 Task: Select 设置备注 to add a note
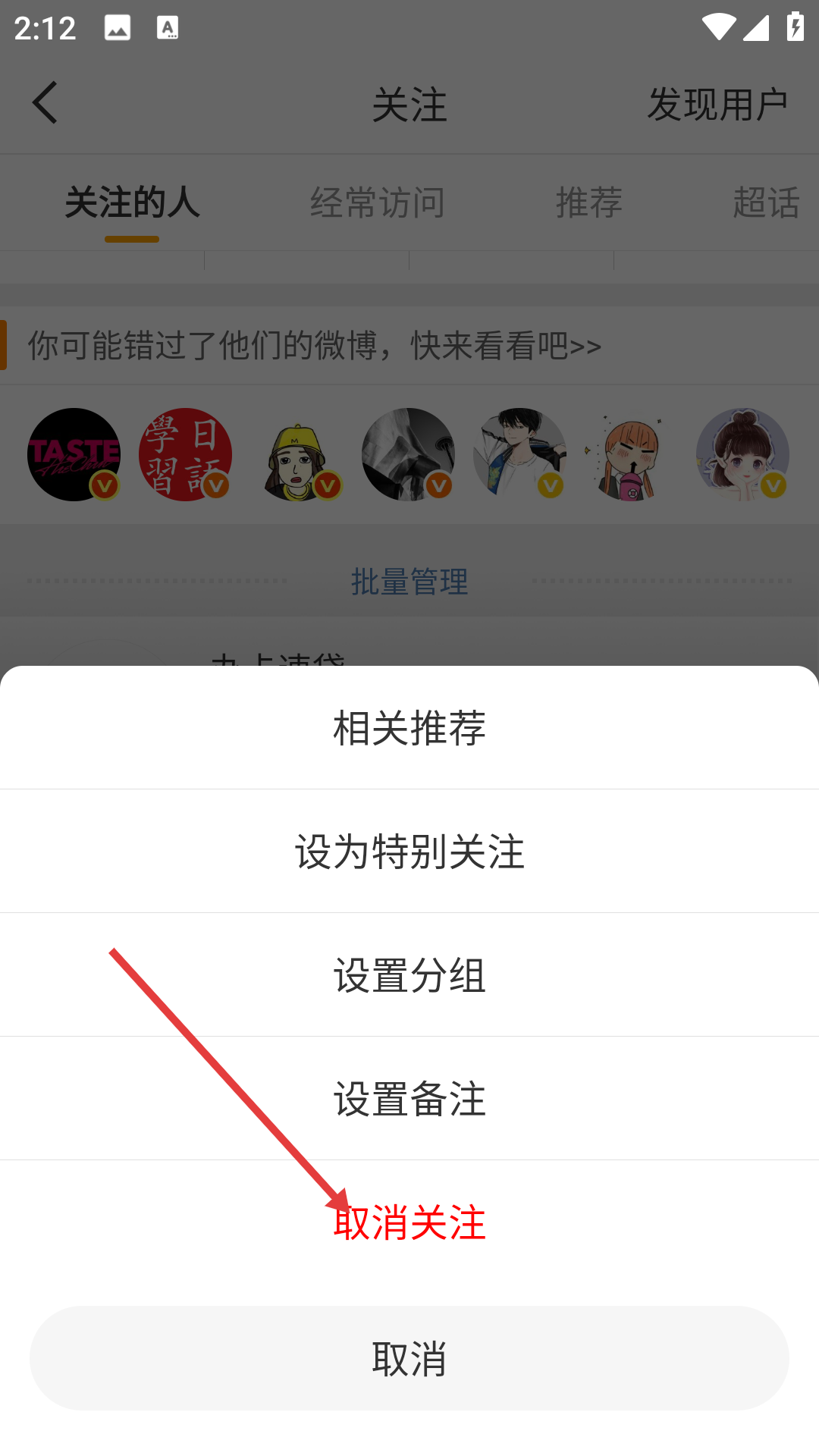[409, 1099]
